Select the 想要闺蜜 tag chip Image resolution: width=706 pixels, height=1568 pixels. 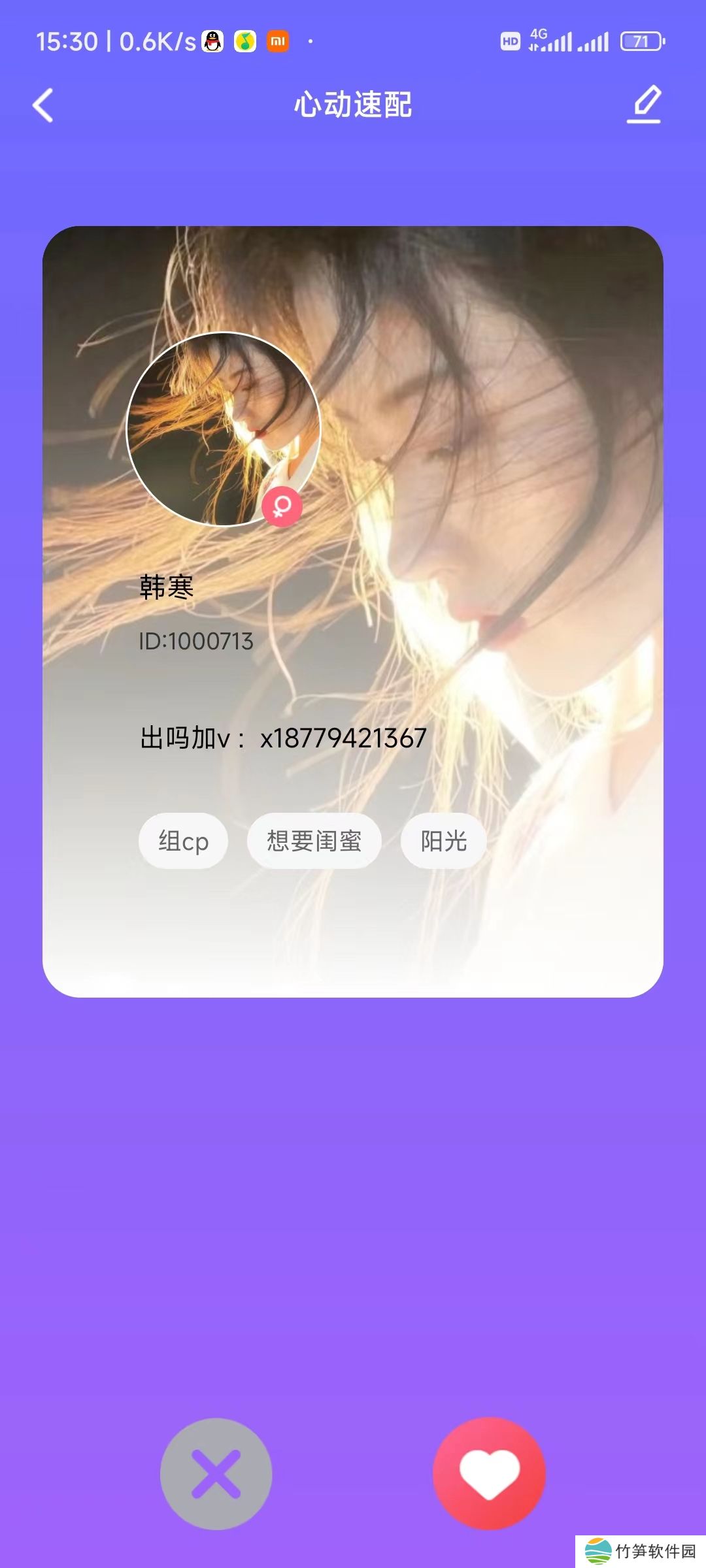click(314, 841)
